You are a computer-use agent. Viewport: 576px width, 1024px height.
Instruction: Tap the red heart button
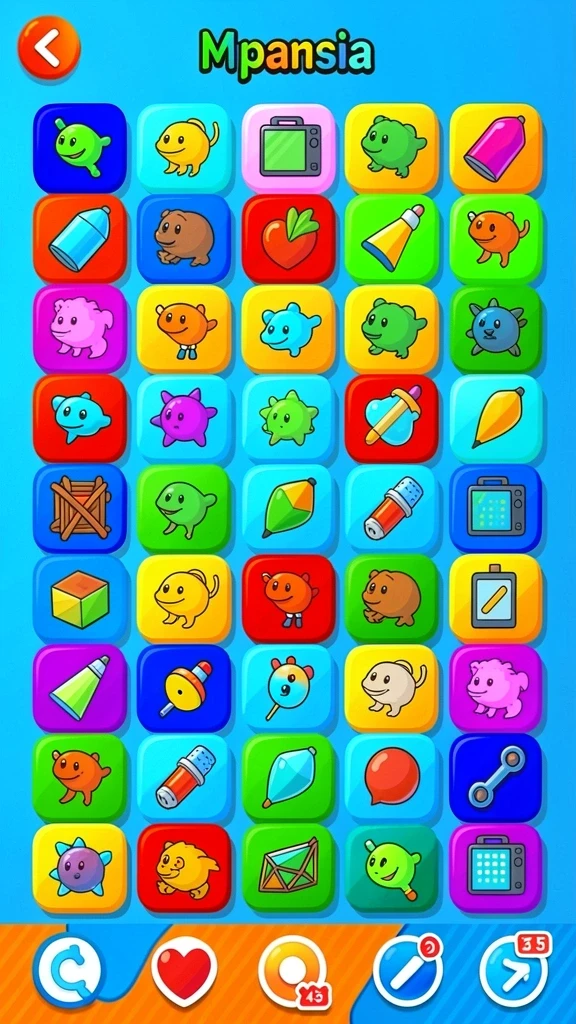pyautogui.click(x=184, y=971)
